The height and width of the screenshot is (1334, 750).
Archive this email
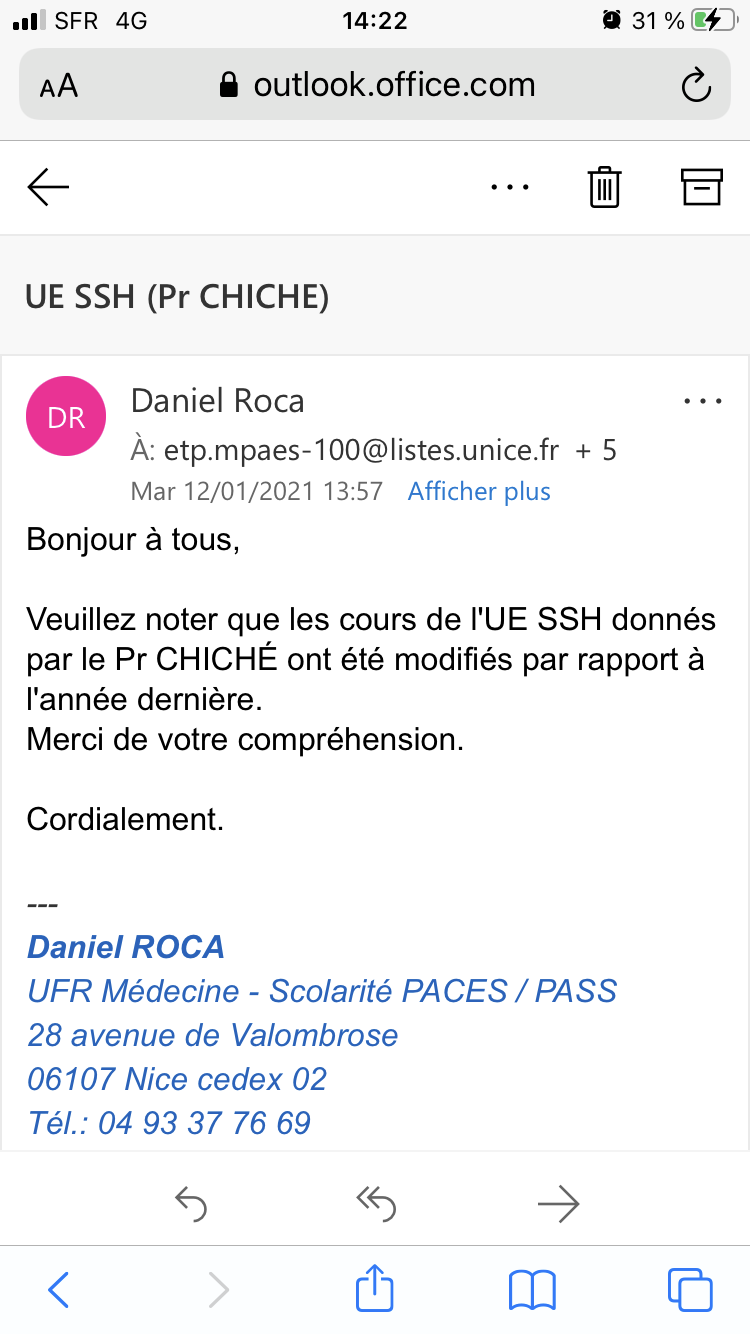point(701,187)
